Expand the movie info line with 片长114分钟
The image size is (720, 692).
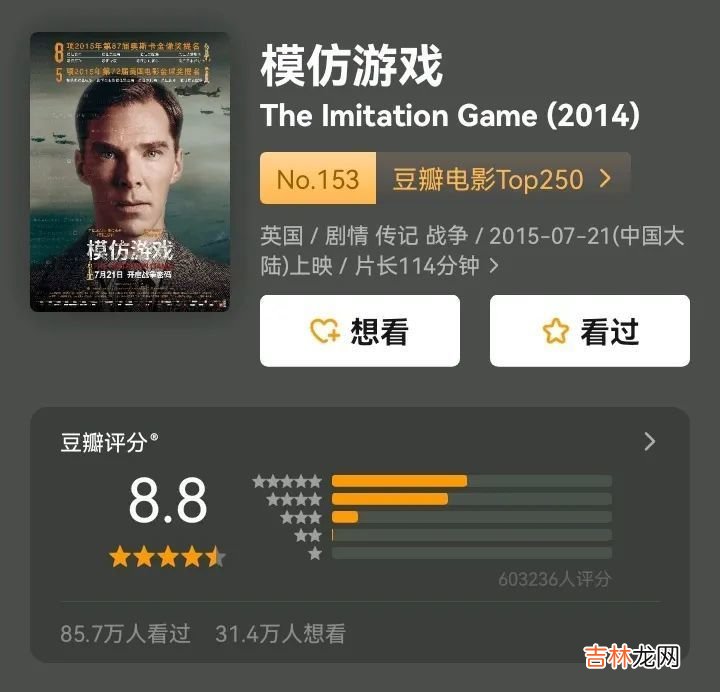tap(493, 266)
